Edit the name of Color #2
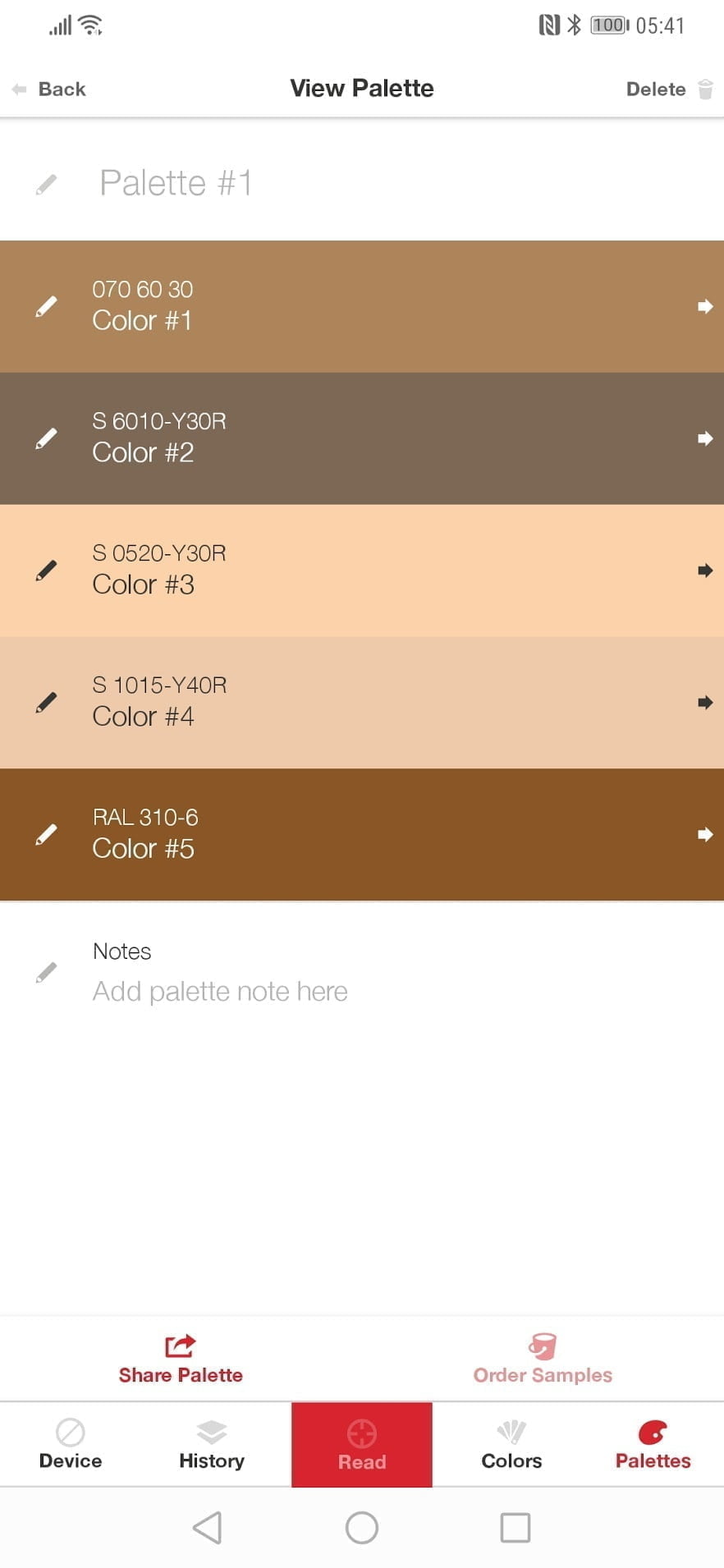Image resolution: width=724 pixels, height=1568 pixels. (47, 438)
